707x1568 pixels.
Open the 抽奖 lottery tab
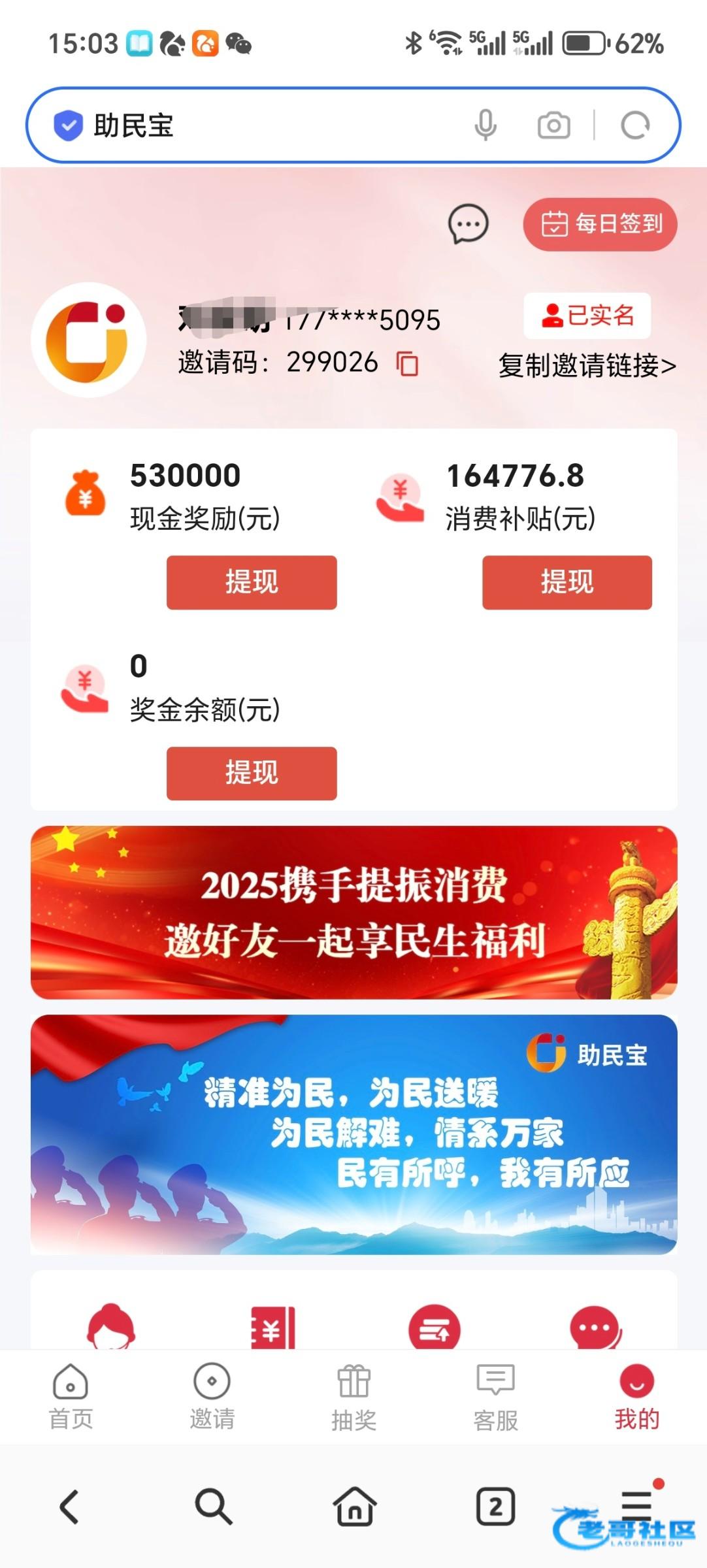click(x=354, y=1397)
